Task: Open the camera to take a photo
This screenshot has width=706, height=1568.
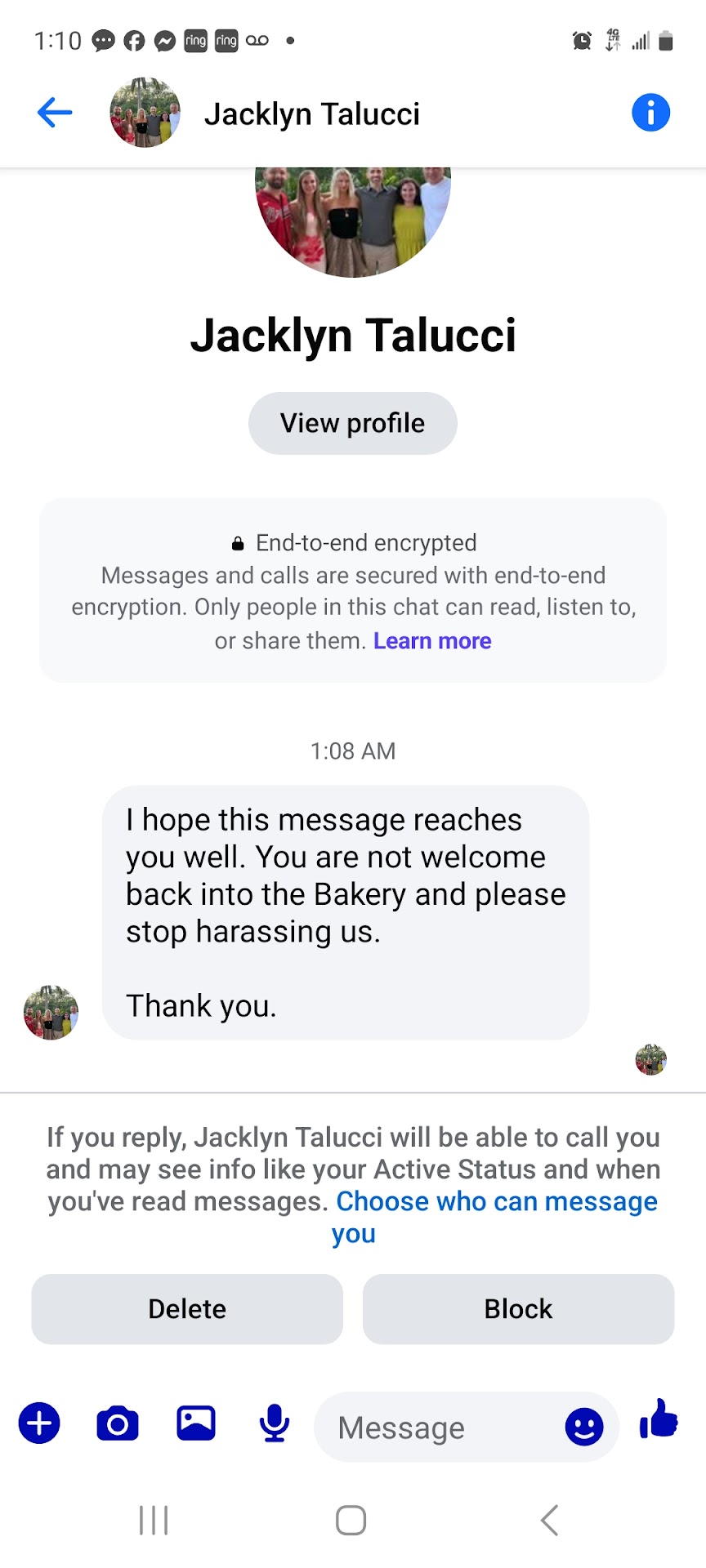Action: pos(118,1423)
